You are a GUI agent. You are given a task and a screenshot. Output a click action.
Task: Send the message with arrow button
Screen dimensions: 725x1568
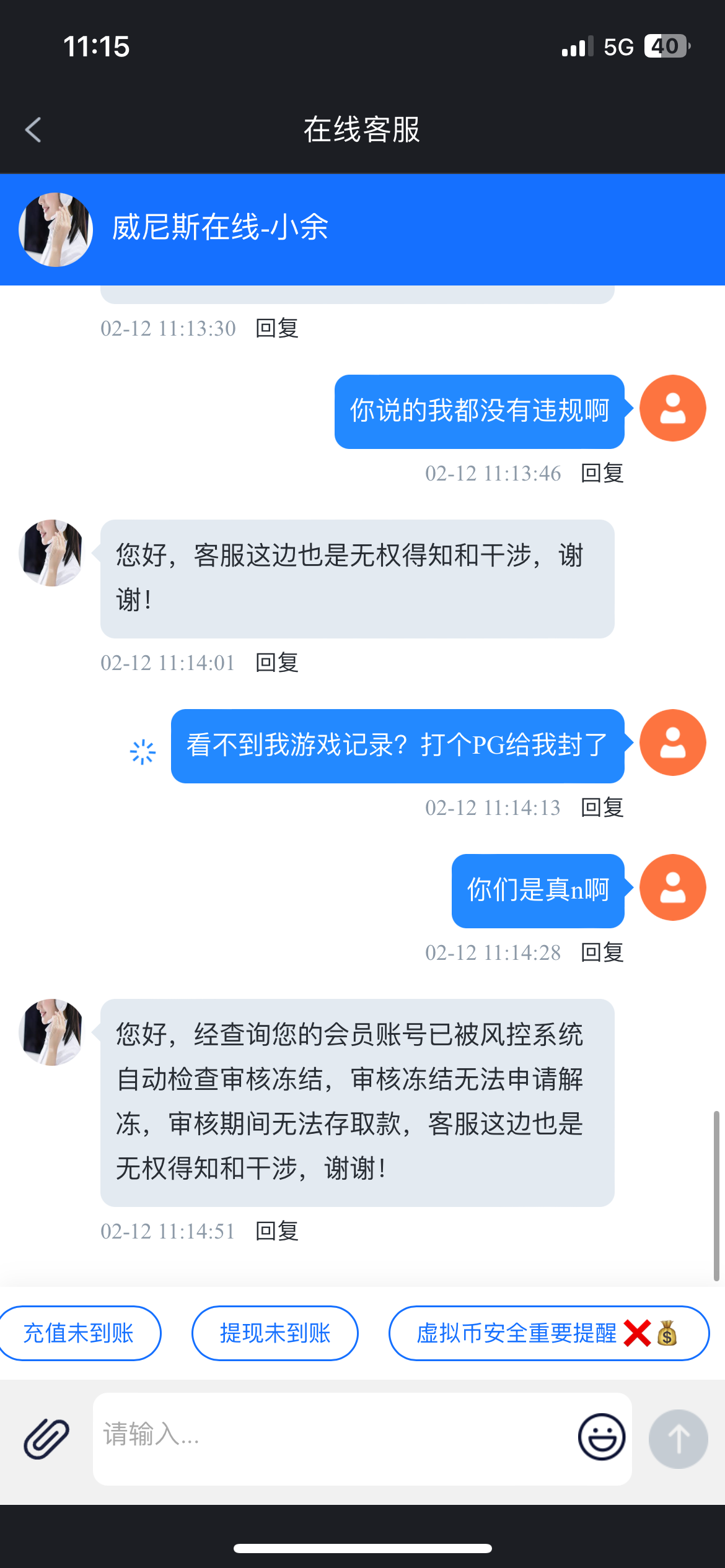(678, 1438)
